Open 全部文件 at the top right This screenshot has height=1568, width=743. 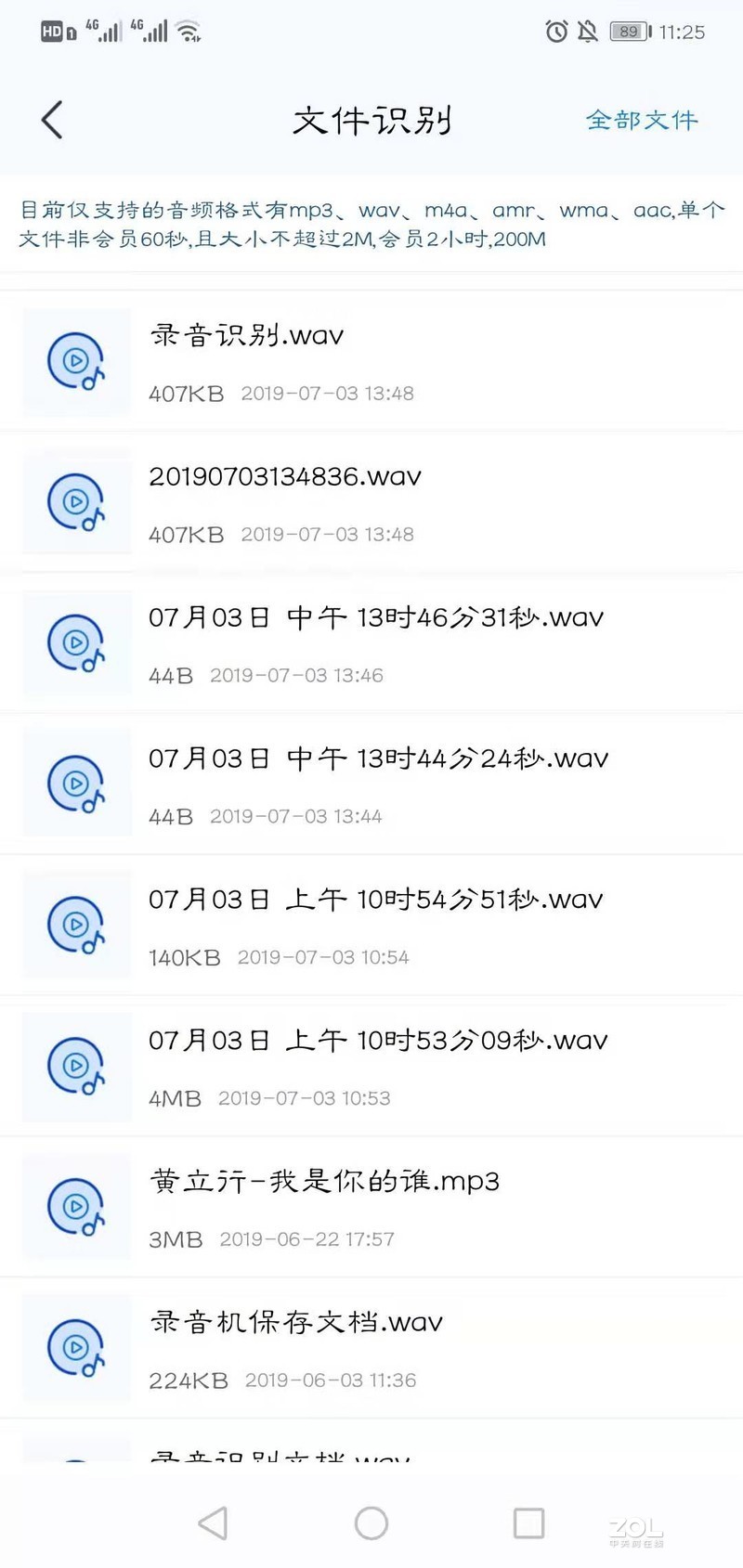pyautogui.click(x=642, y=120)
